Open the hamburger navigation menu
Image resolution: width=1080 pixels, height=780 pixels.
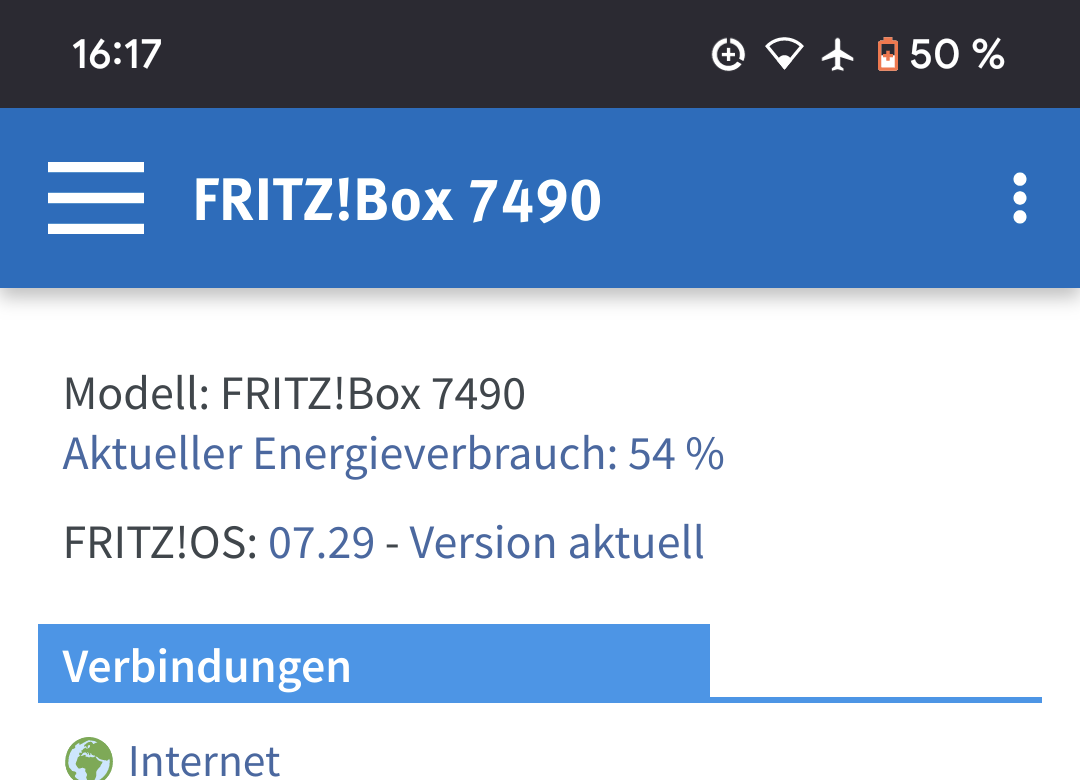(96, 198)
